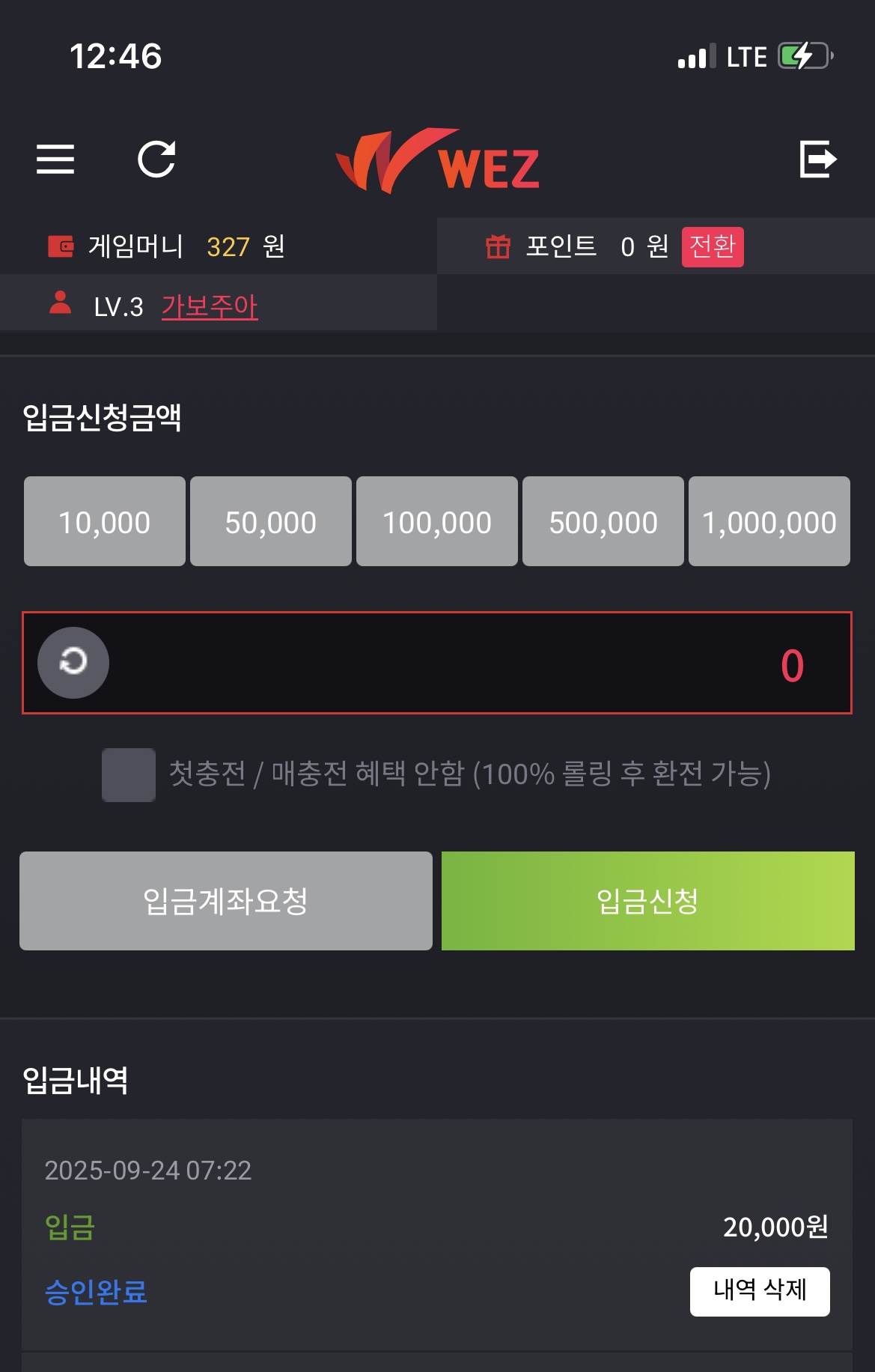Convert points with the 전환 button

click(712, 246)
